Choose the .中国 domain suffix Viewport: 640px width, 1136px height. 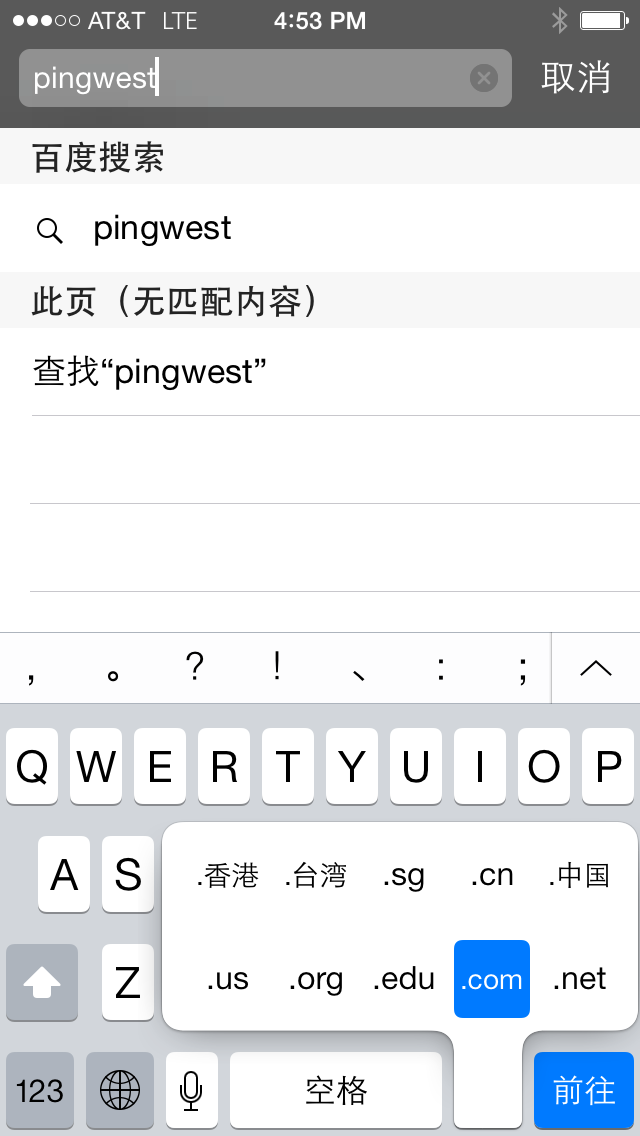tap(580, 876)
